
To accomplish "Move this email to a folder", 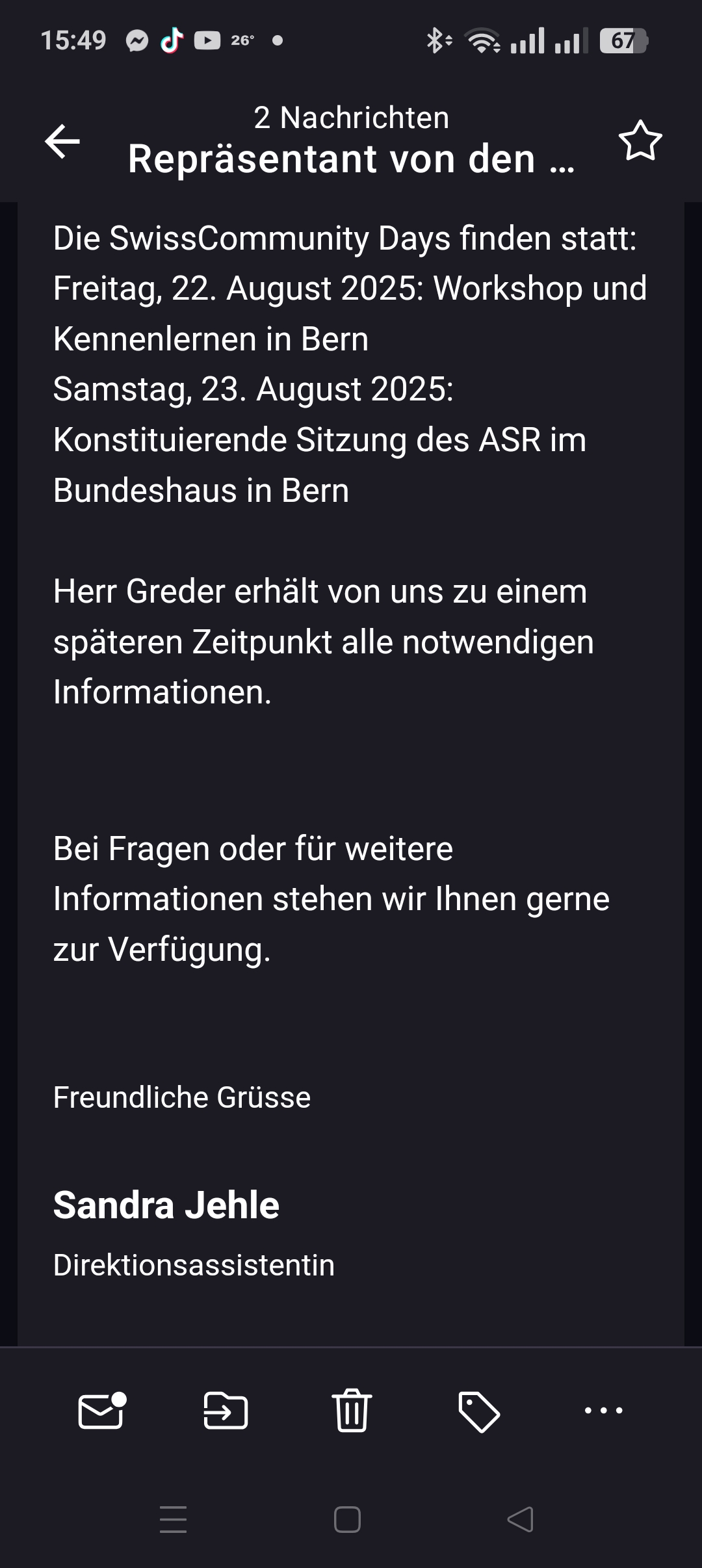I will click(226, 1410).
